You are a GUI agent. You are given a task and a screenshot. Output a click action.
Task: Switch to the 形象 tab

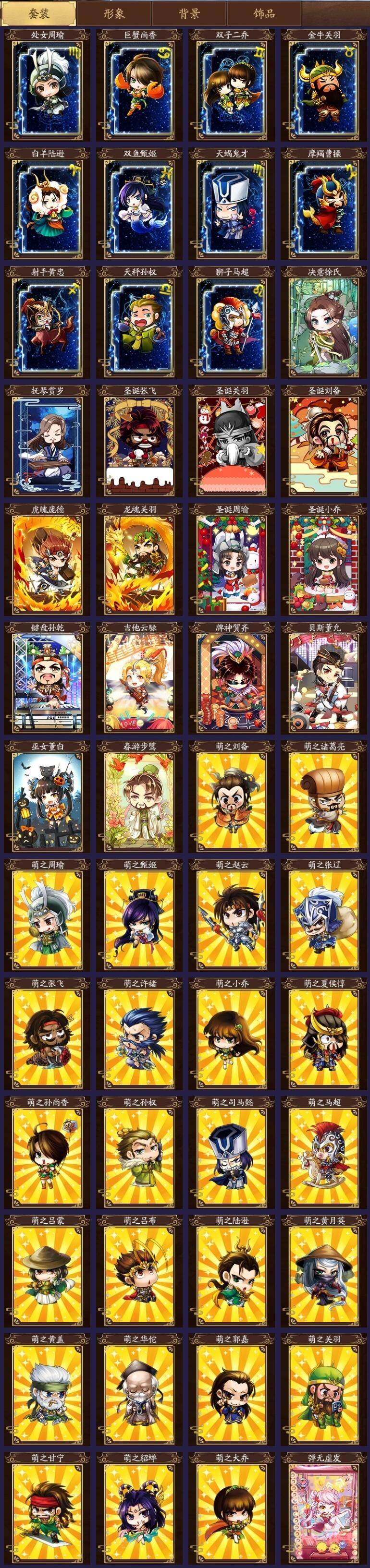(114, 13)
